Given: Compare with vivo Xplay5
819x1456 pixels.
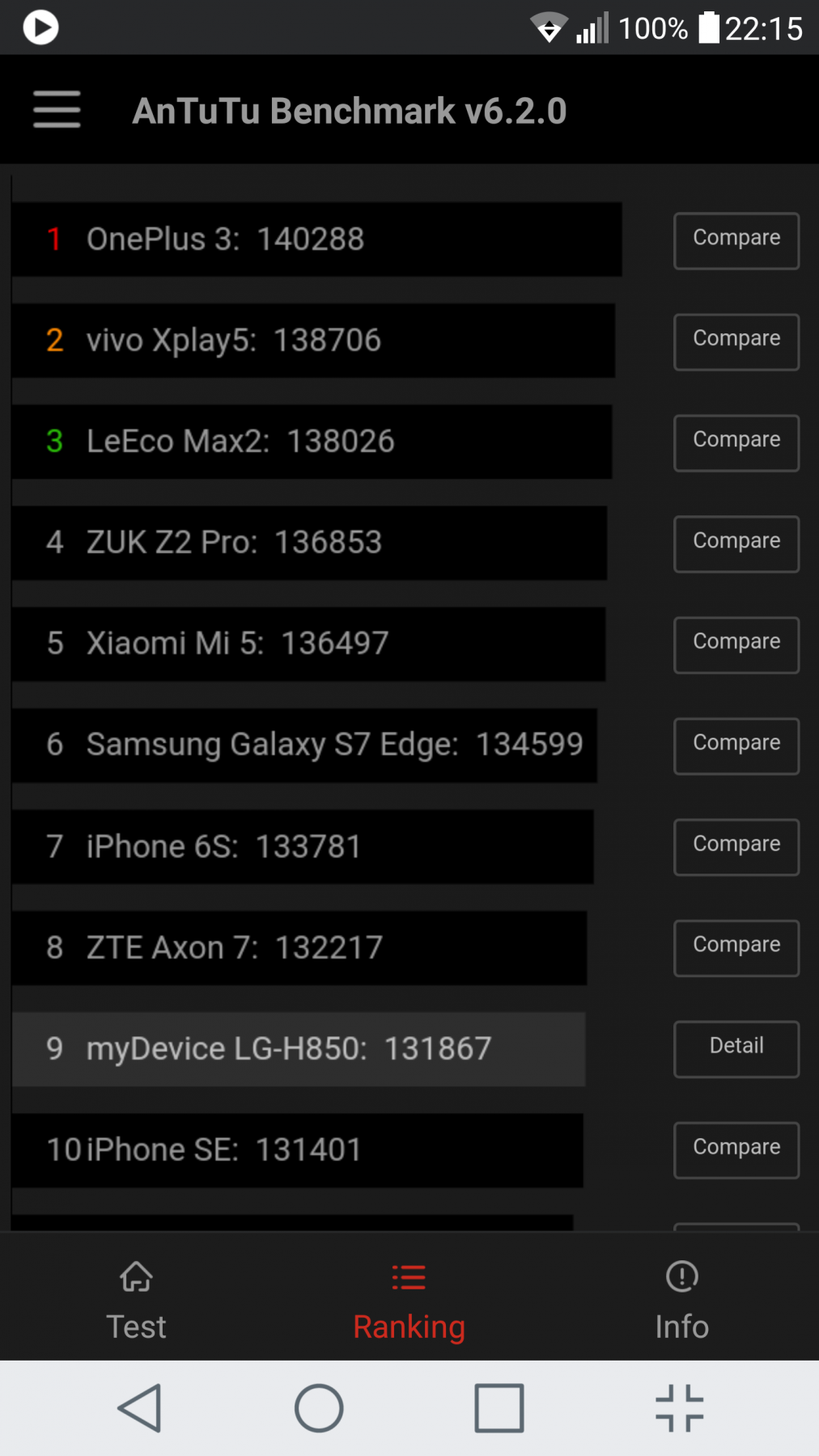Looking at the screenshot, I should point(736,341).
